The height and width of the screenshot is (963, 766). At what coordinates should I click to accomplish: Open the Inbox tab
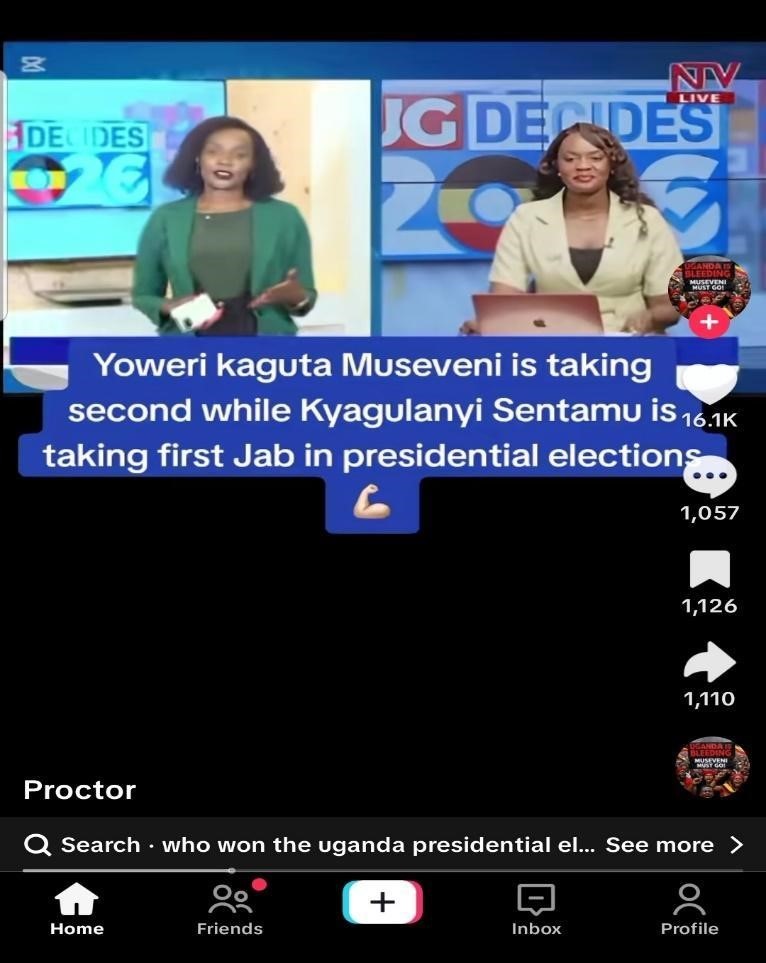click(536, 909)
